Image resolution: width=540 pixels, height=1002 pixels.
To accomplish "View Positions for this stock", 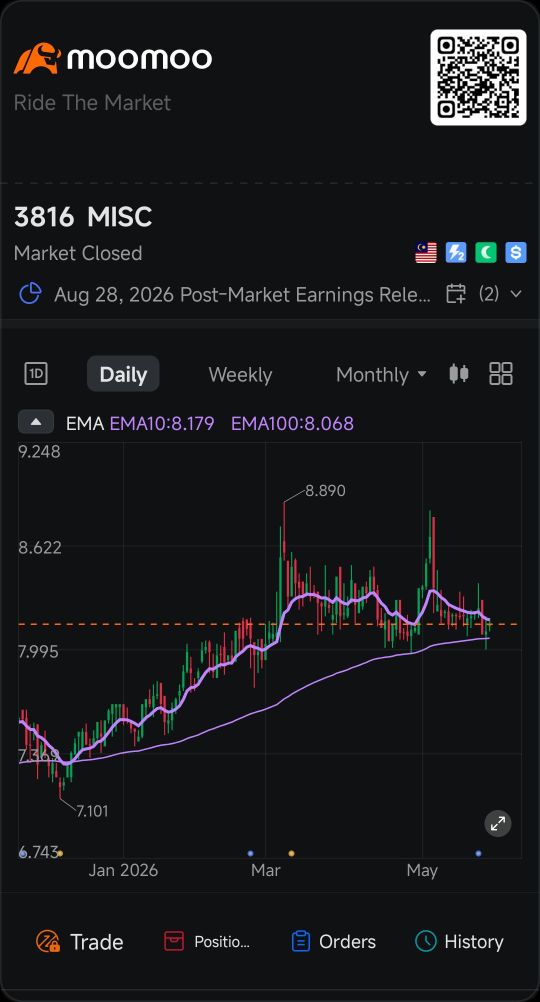I will click(207, 941).
